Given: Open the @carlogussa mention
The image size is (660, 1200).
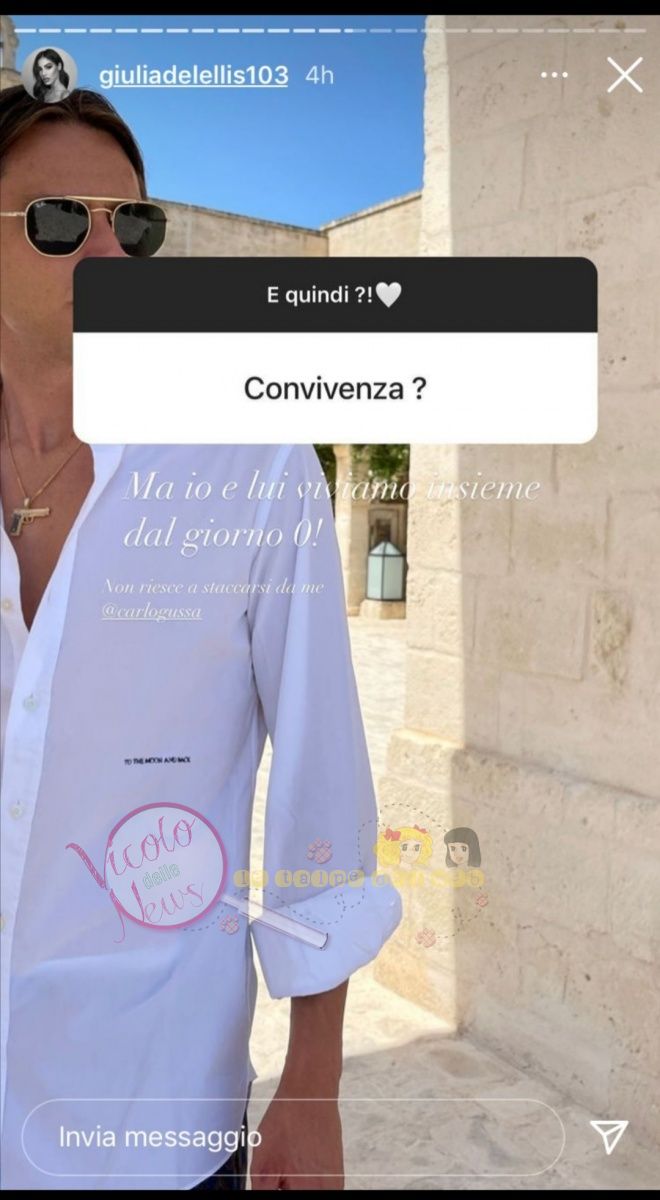Looking at the screenshot, I should (150, 611).
